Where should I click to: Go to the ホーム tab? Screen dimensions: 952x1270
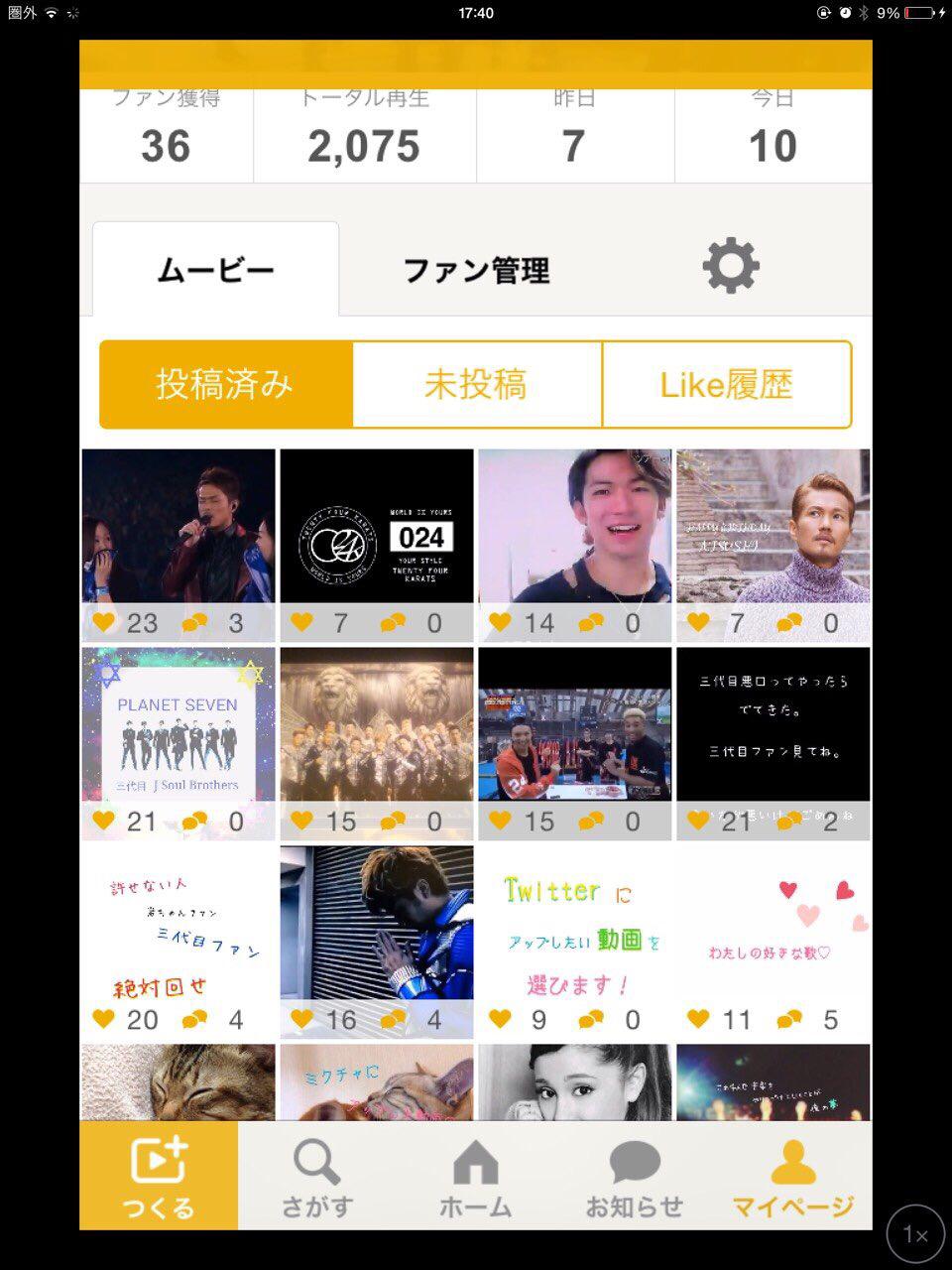476,1176
